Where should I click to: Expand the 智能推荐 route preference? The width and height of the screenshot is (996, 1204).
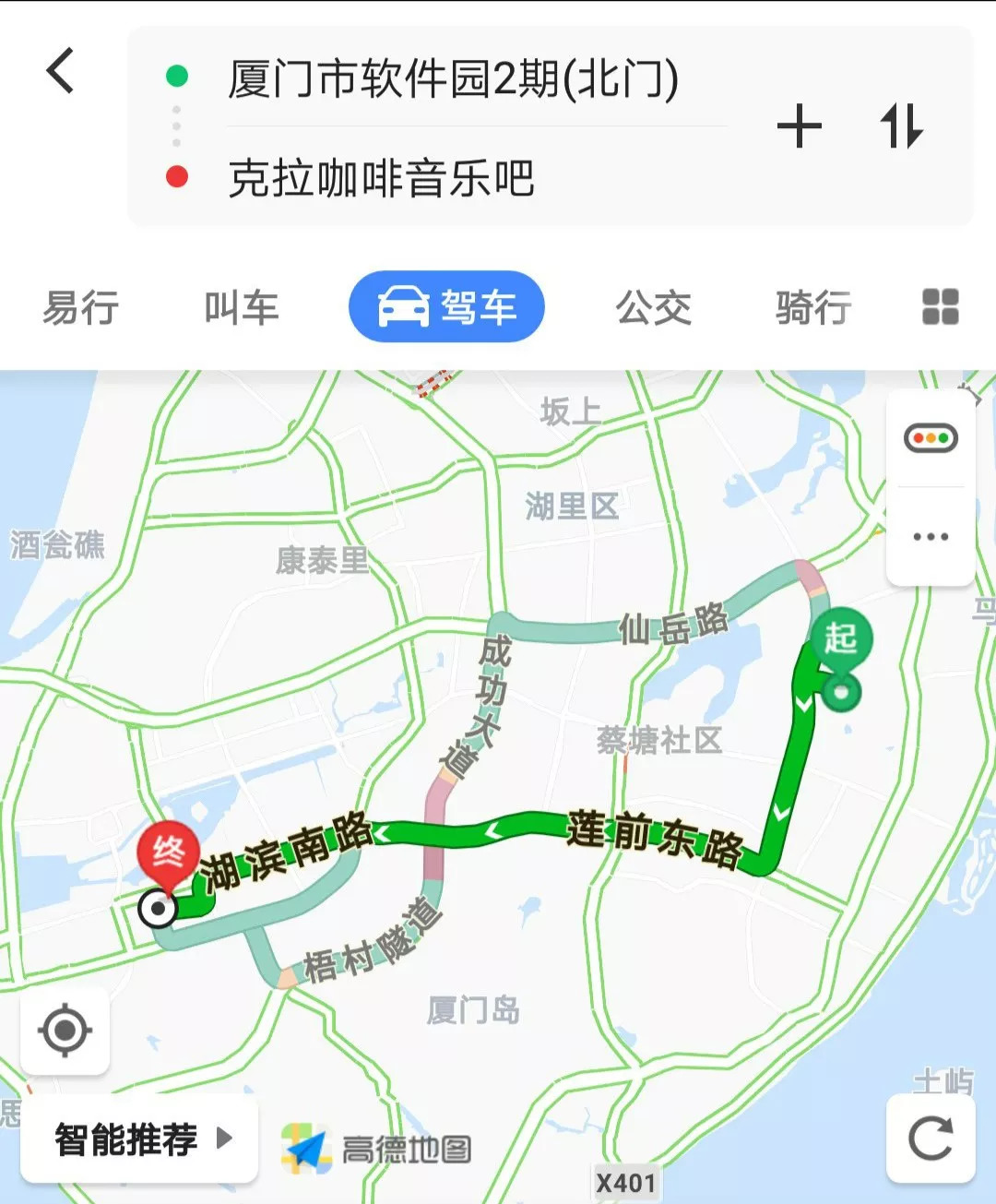pos(140,1139)
